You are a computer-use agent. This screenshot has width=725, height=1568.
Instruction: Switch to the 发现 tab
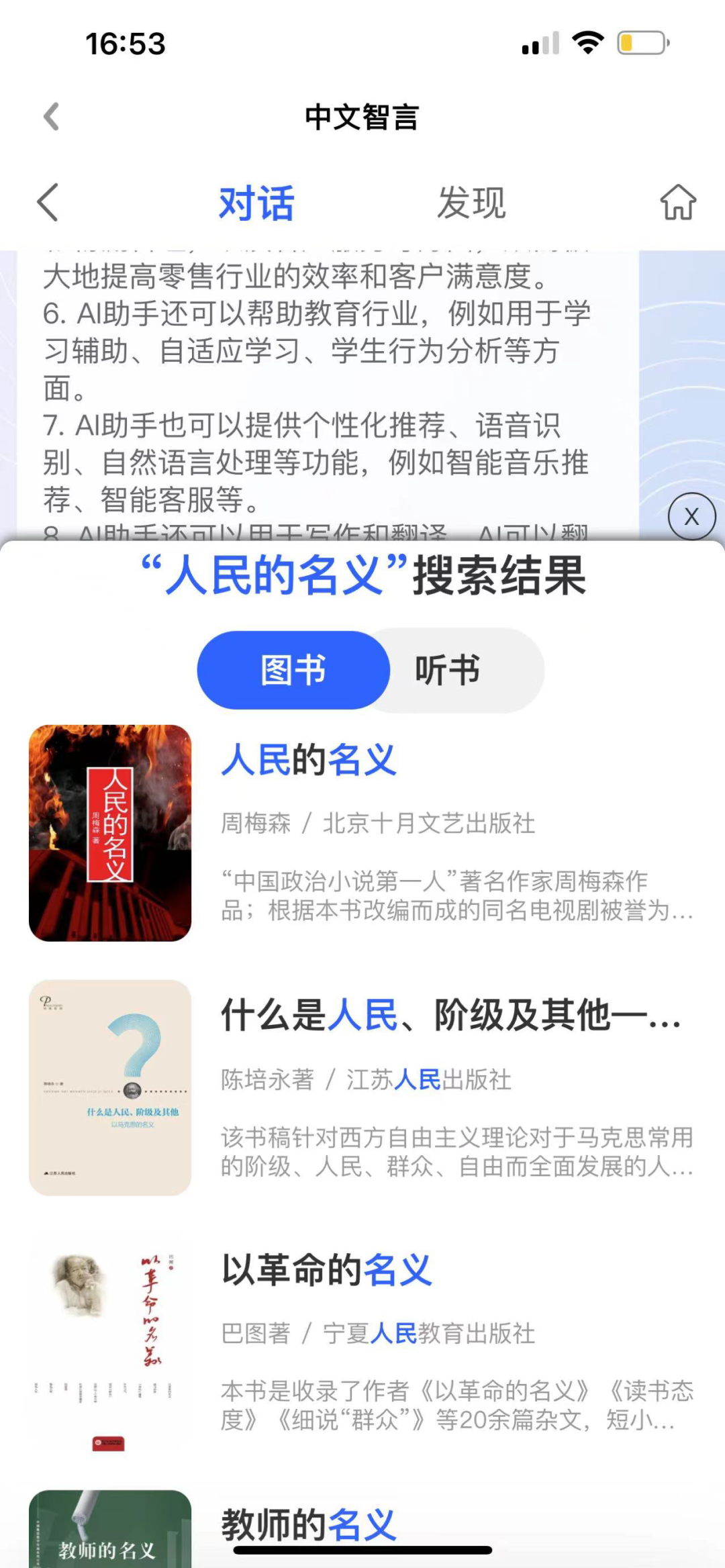click(471, 203)
